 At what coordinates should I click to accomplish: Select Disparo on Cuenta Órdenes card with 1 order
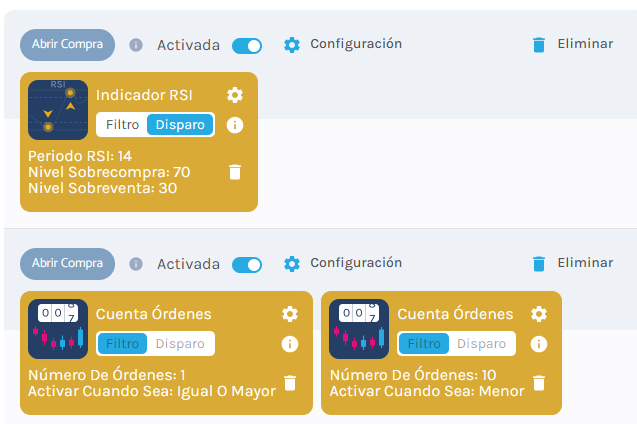(180, 344)
